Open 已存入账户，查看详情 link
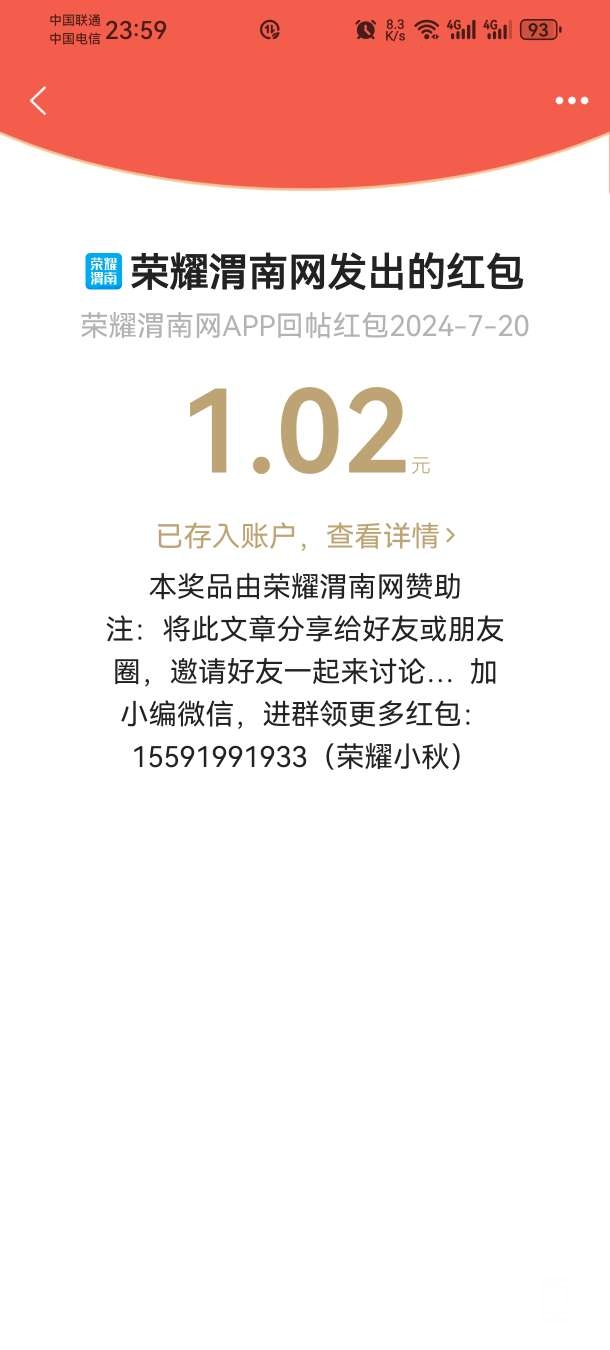610x1350 pixels. coord(305,536)
